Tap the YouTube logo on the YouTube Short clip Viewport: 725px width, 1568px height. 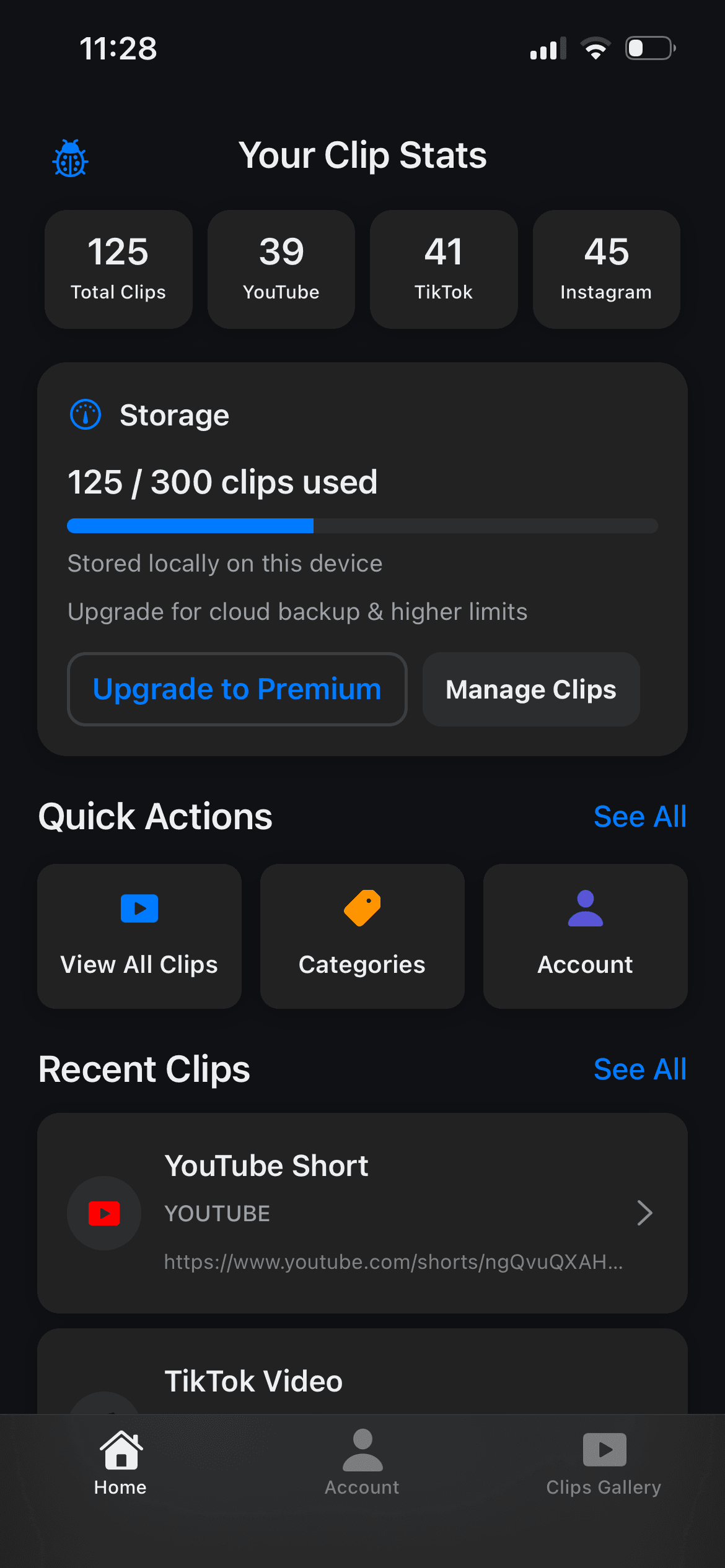point(103,1213)
